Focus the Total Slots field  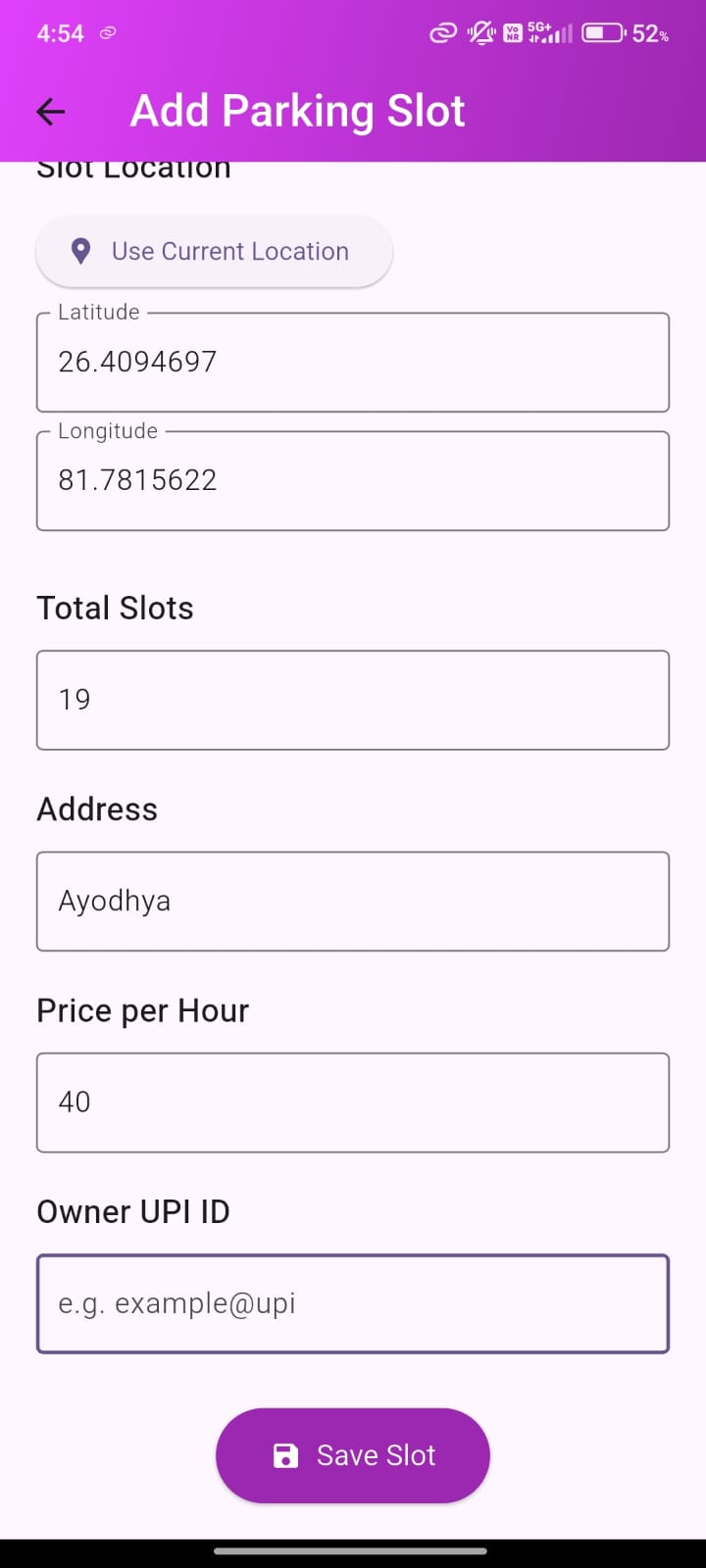pos(353,700)
